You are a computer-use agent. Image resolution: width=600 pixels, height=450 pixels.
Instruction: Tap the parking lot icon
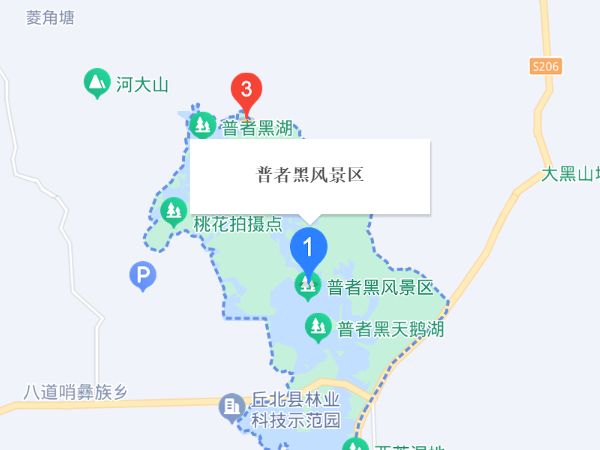coord(144,273)
